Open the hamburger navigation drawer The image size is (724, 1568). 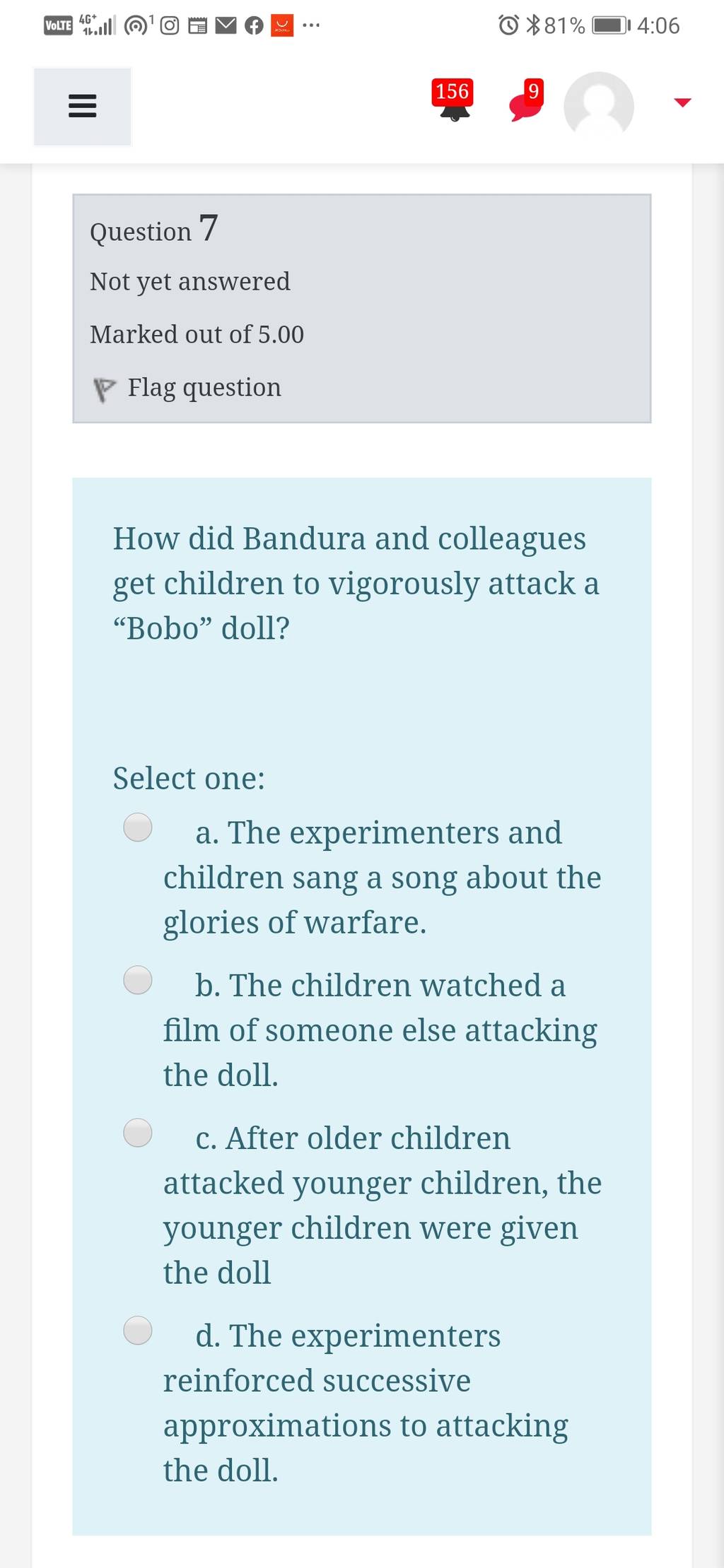click(x=82, y=107)
